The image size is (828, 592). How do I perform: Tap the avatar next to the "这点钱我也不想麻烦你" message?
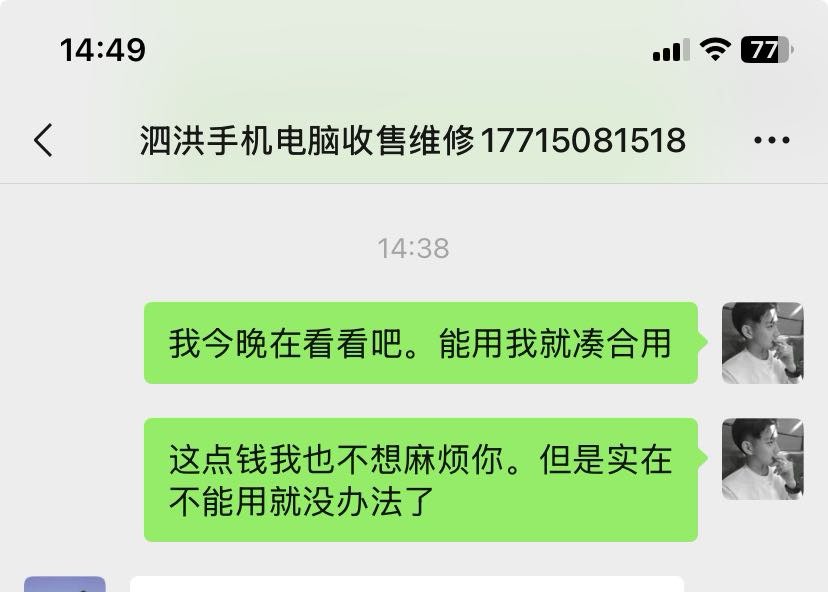(x=762, y=459)
